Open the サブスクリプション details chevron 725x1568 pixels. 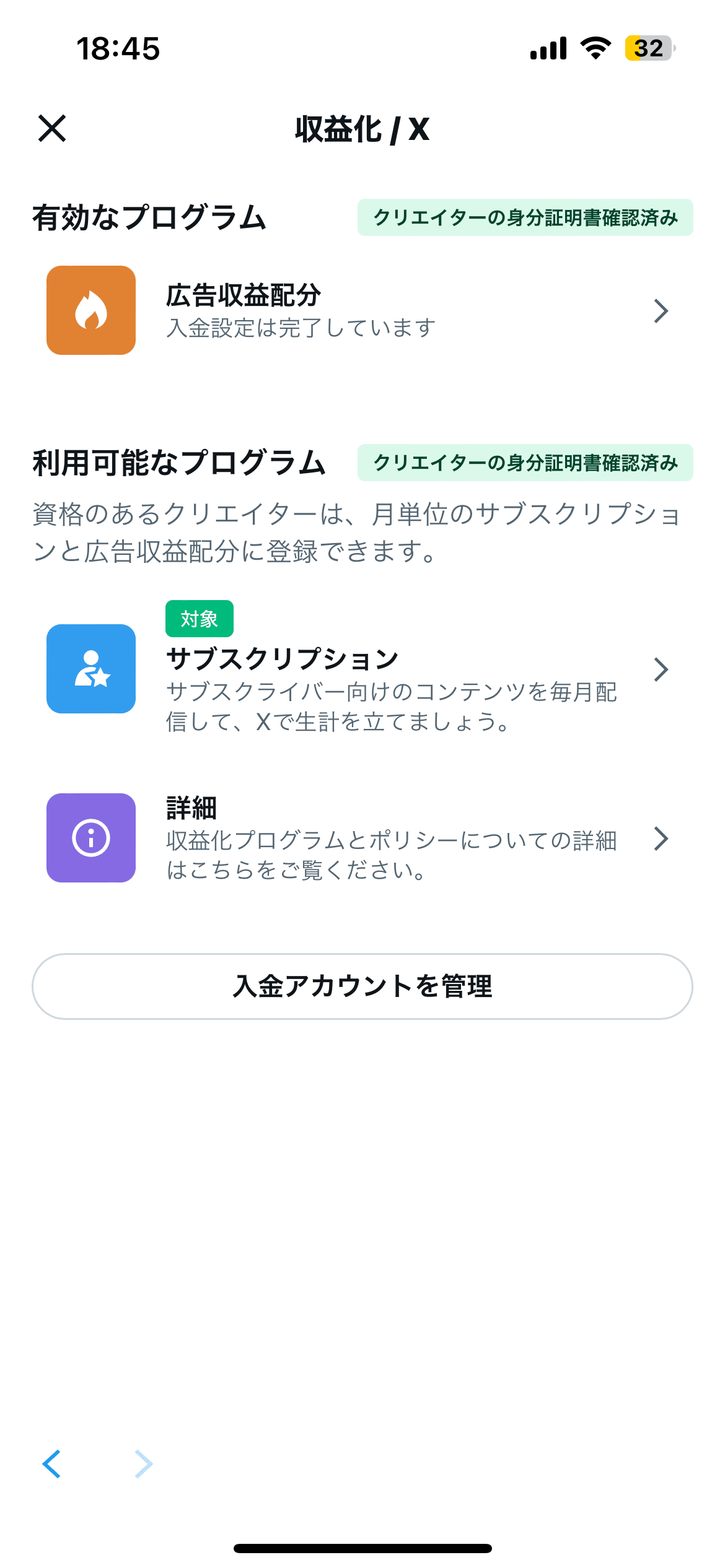click(x=662, y=669)
